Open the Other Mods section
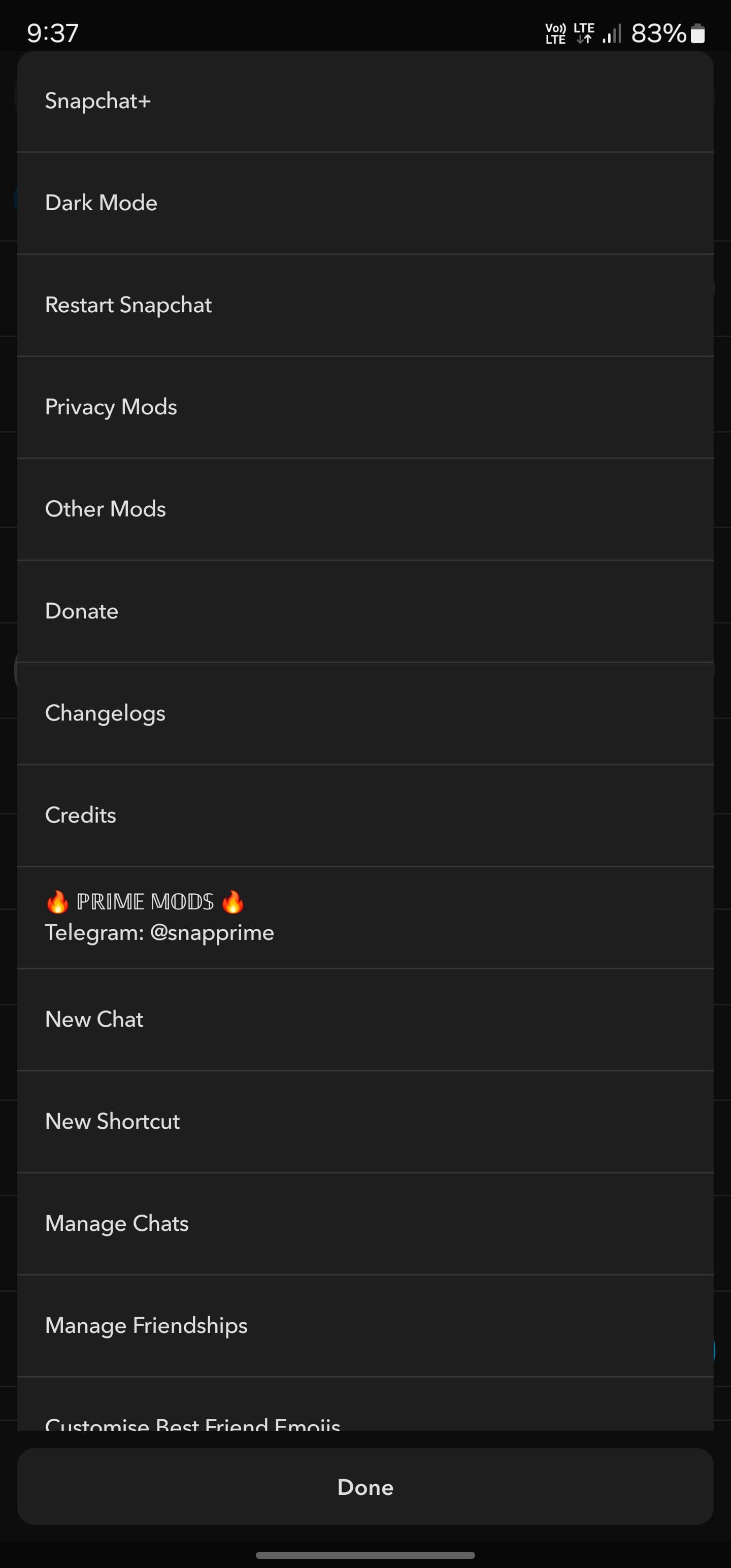This screenshot has width=731, height=1568. click(x=105, y=508)
